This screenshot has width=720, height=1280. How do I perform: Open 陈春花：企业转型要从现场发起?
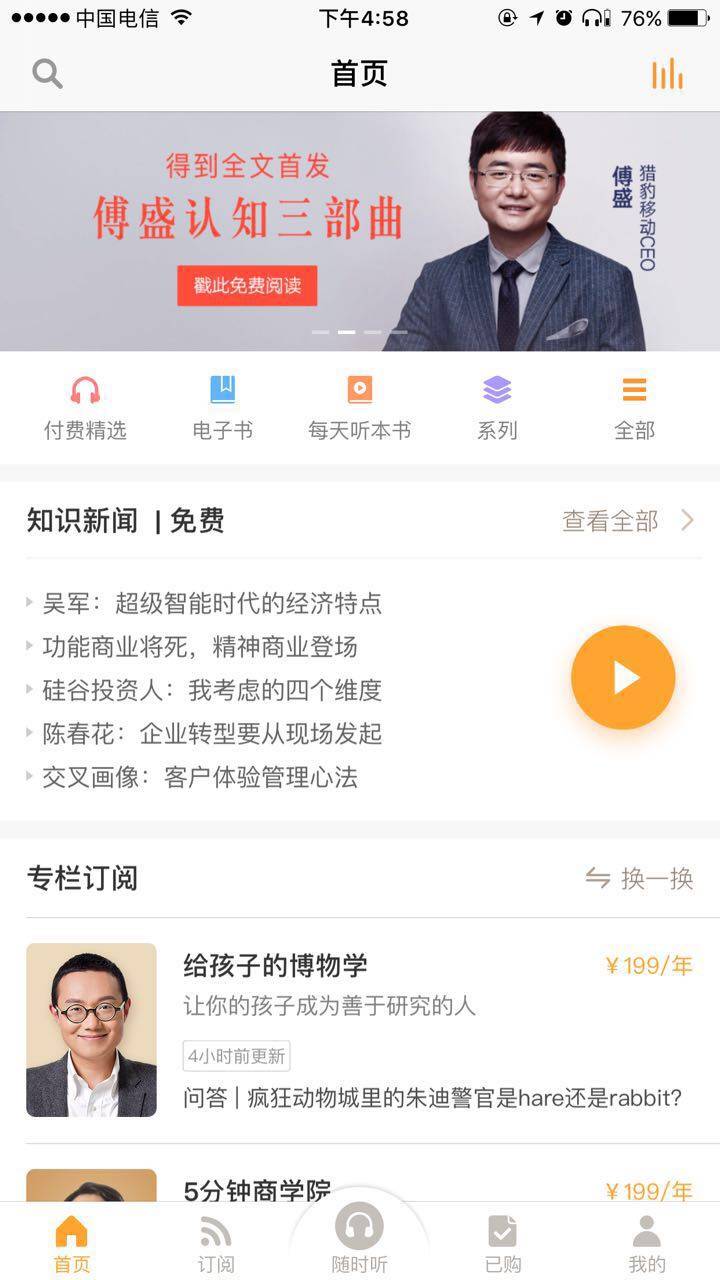click(x=212, y=734)
